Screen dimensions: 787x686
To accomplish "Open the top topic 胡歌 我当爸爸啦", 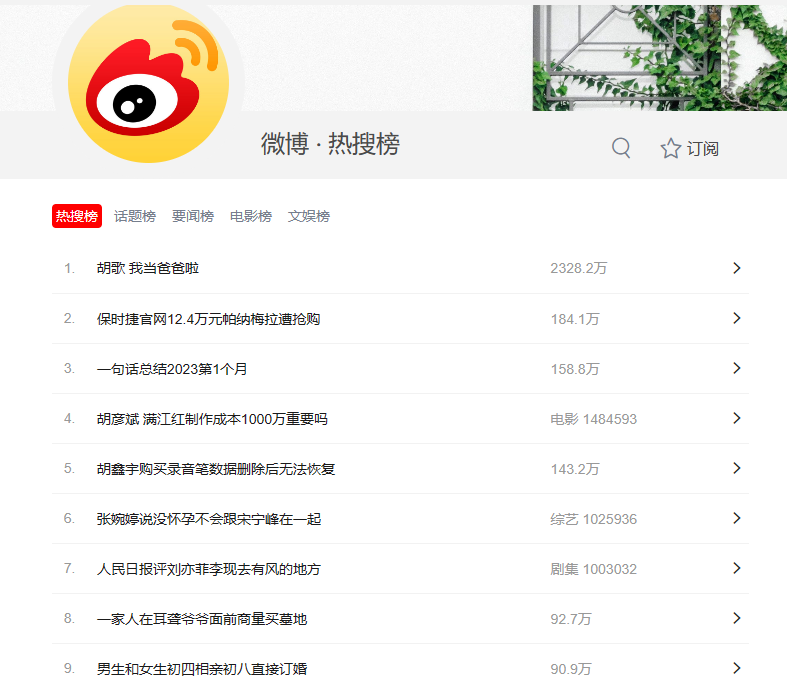I will pyautogui.click(x=148, y=268).
